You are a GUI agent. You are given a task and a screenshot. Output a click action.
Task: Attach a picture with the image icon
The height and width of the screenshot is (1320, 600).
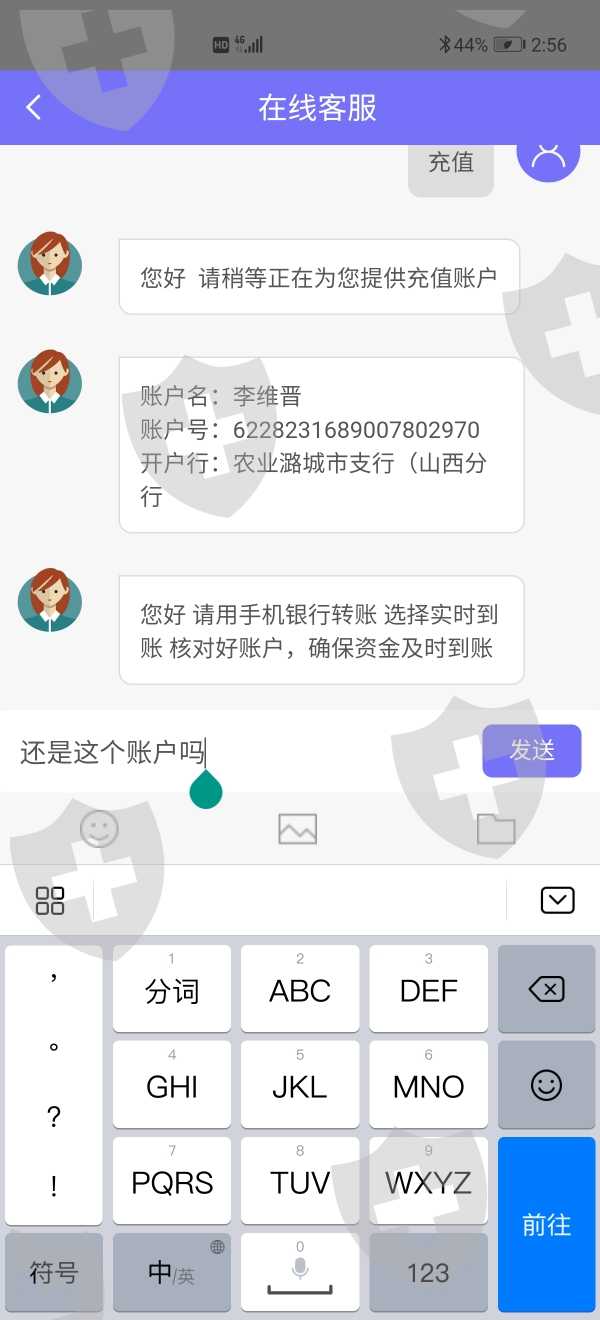tap(297, 829)
